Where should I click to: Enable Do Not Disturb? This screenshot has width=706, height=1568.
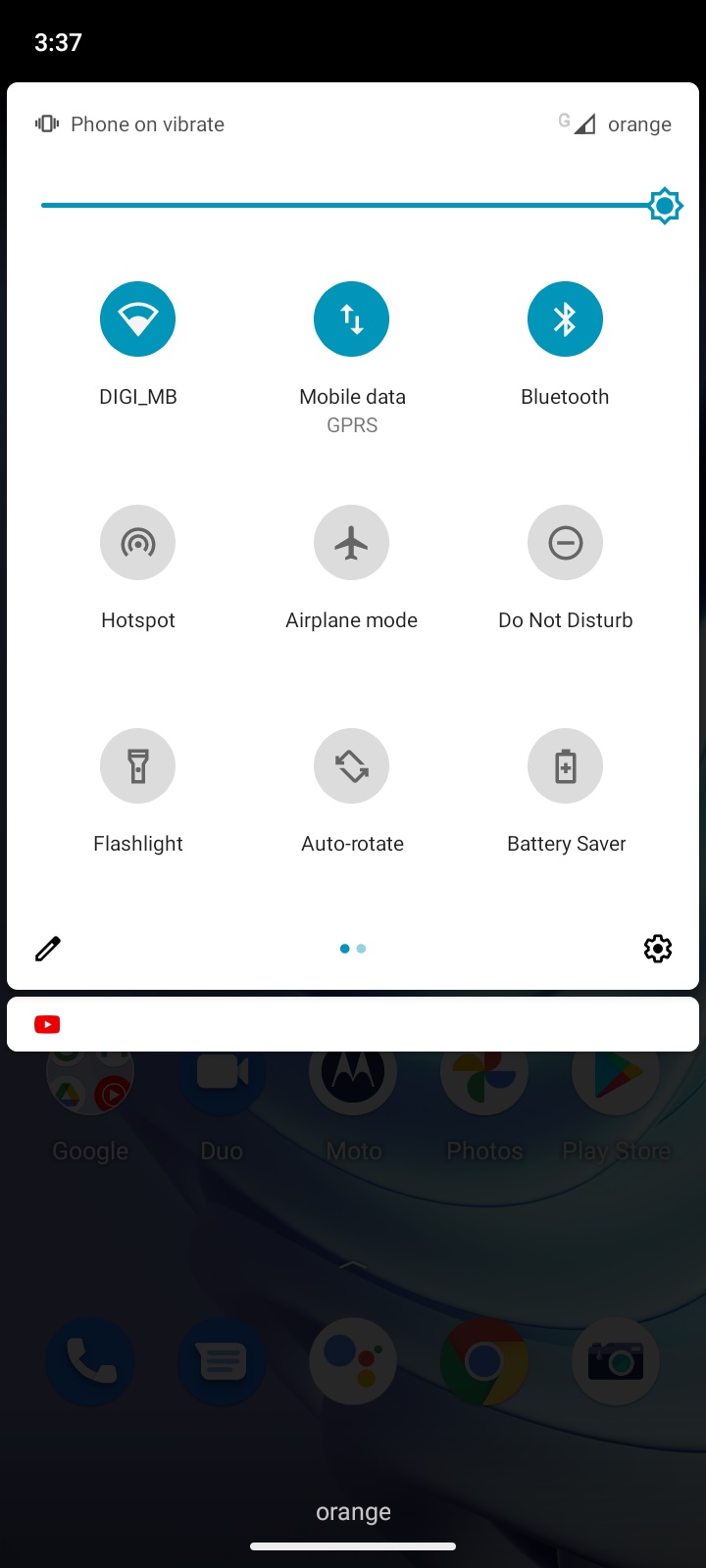click(x=565, y=542)
